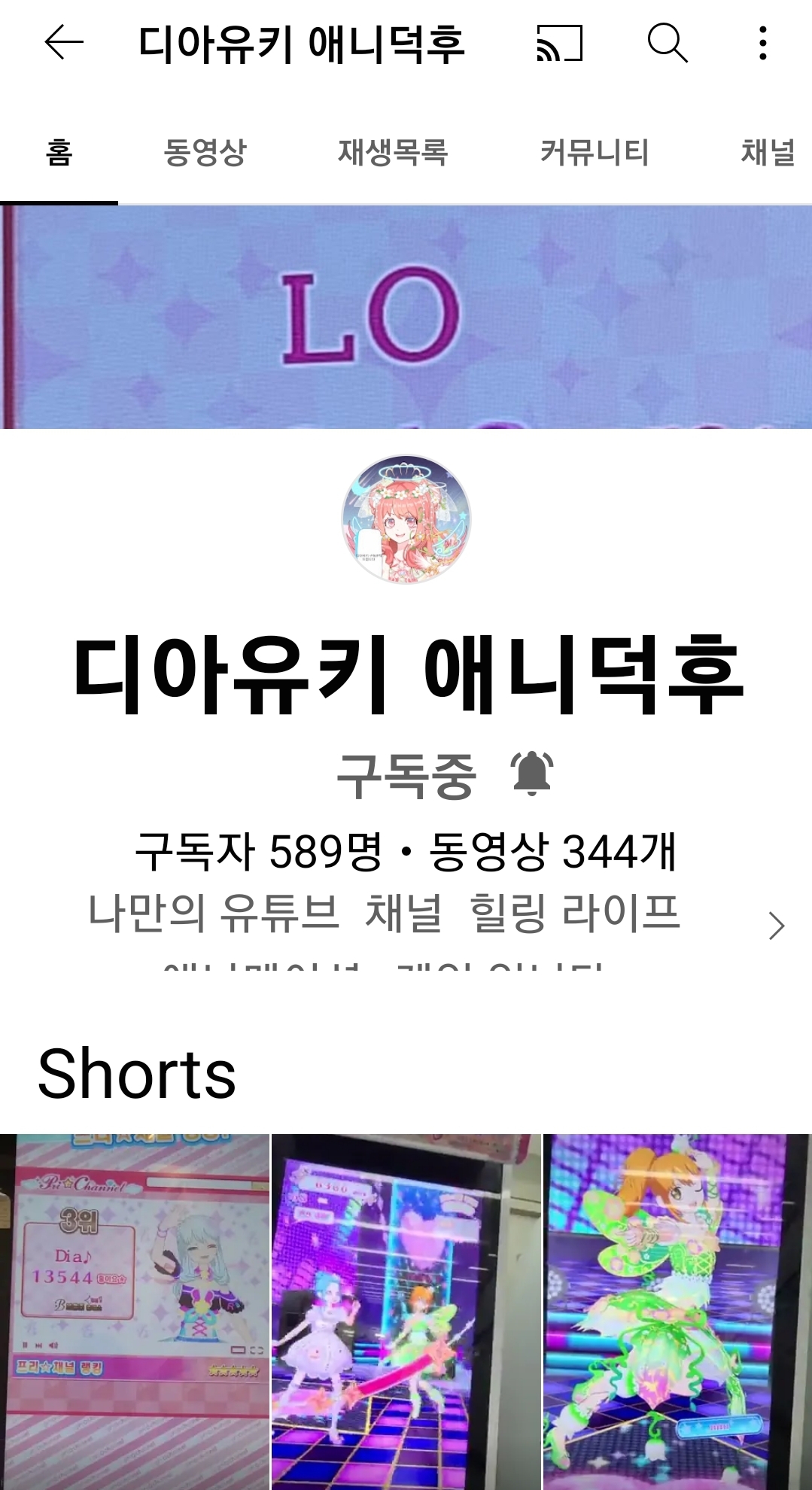Screen dimensions: 812x1490
Task: Go back from the channel page
Action: pos(64,42)
